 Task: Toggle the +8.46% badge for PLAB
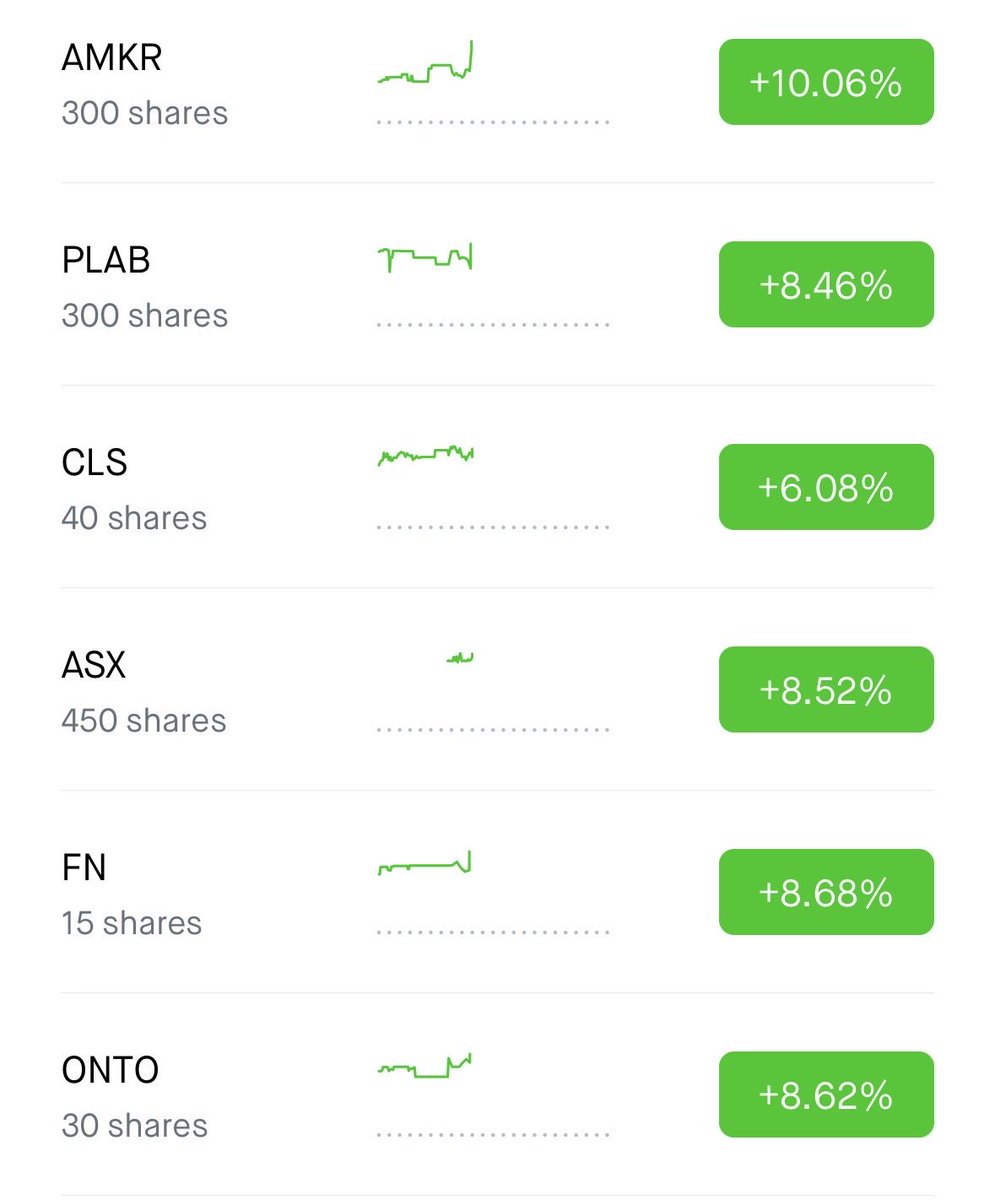[x=826, y=285]
